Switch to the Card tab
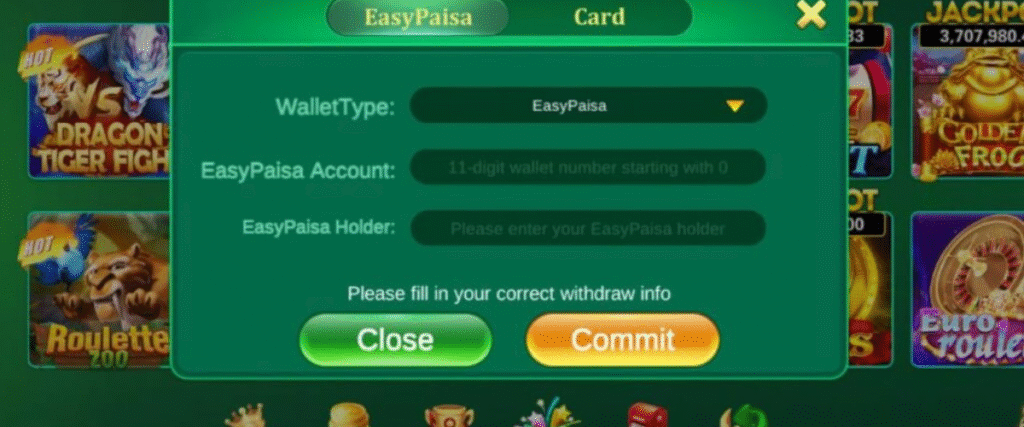The height and width of the screenshot is (427, 1024). pyautogui.click(x=599, y=17)
